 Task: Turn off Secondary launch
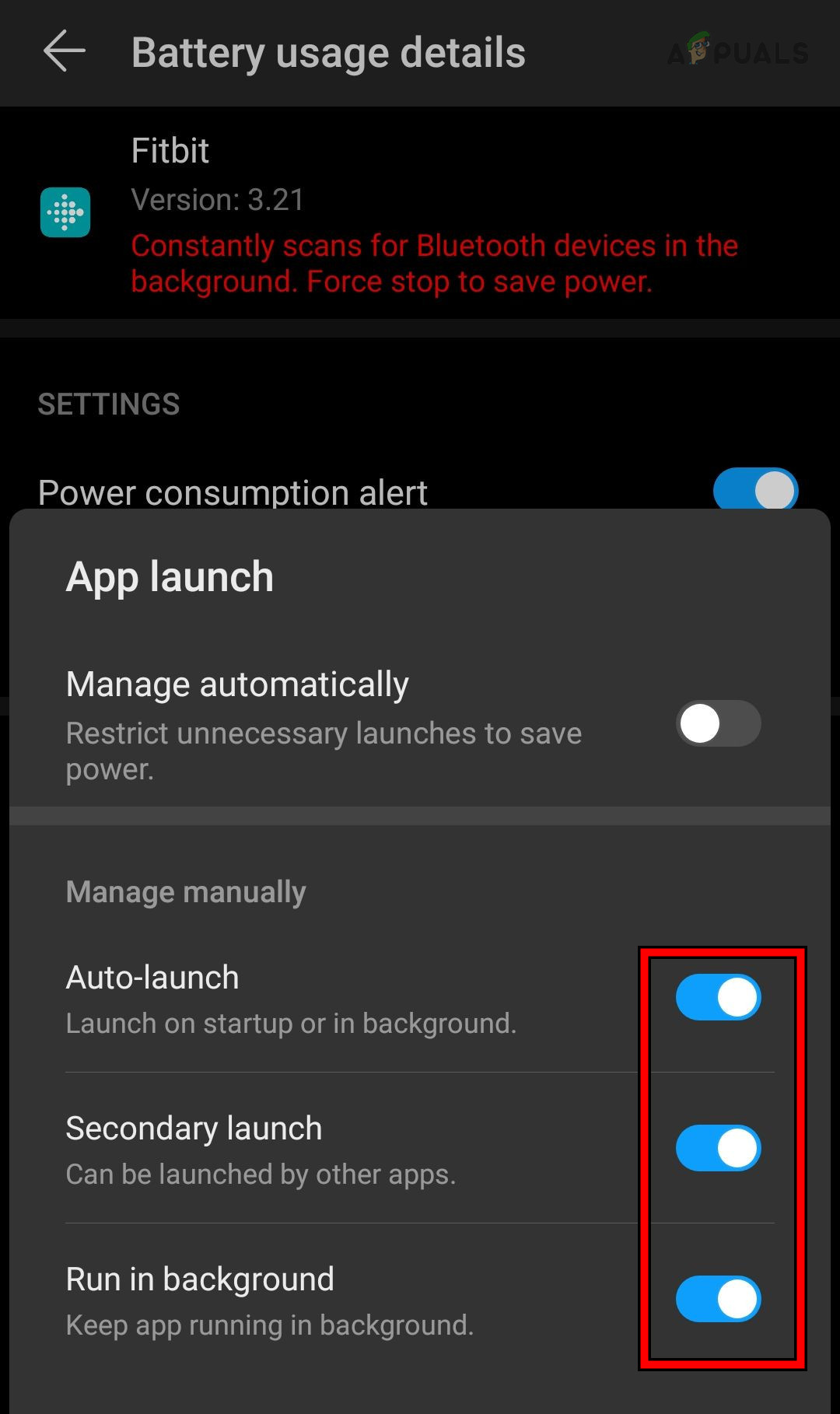(718, 1148)
